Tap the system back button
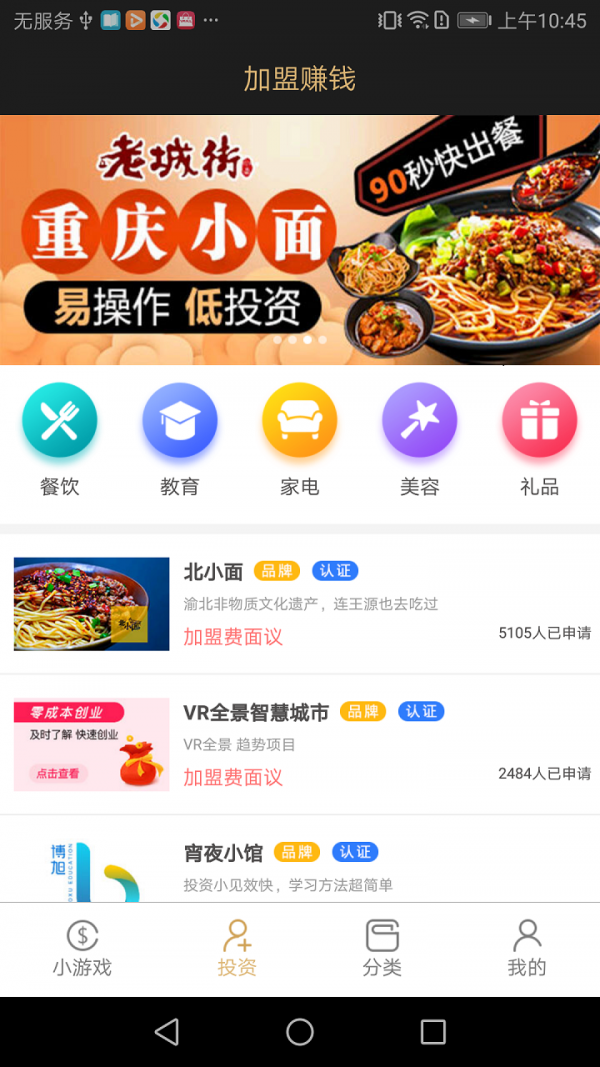600x1067 pixels. click(x=167, y=1032)
